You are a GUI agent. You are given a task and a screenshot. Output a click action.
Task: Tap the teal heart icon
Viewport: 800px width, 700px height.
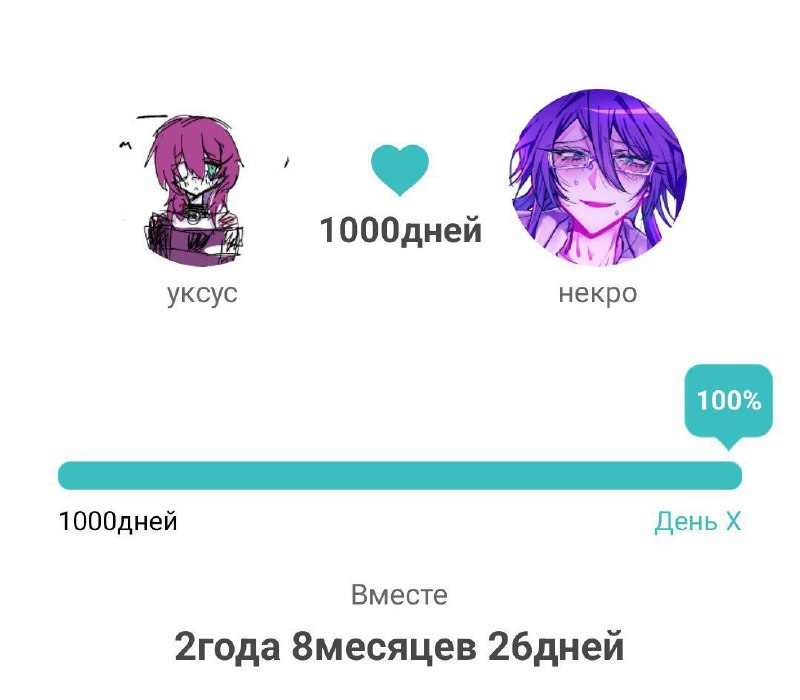[x=399, y=170]
